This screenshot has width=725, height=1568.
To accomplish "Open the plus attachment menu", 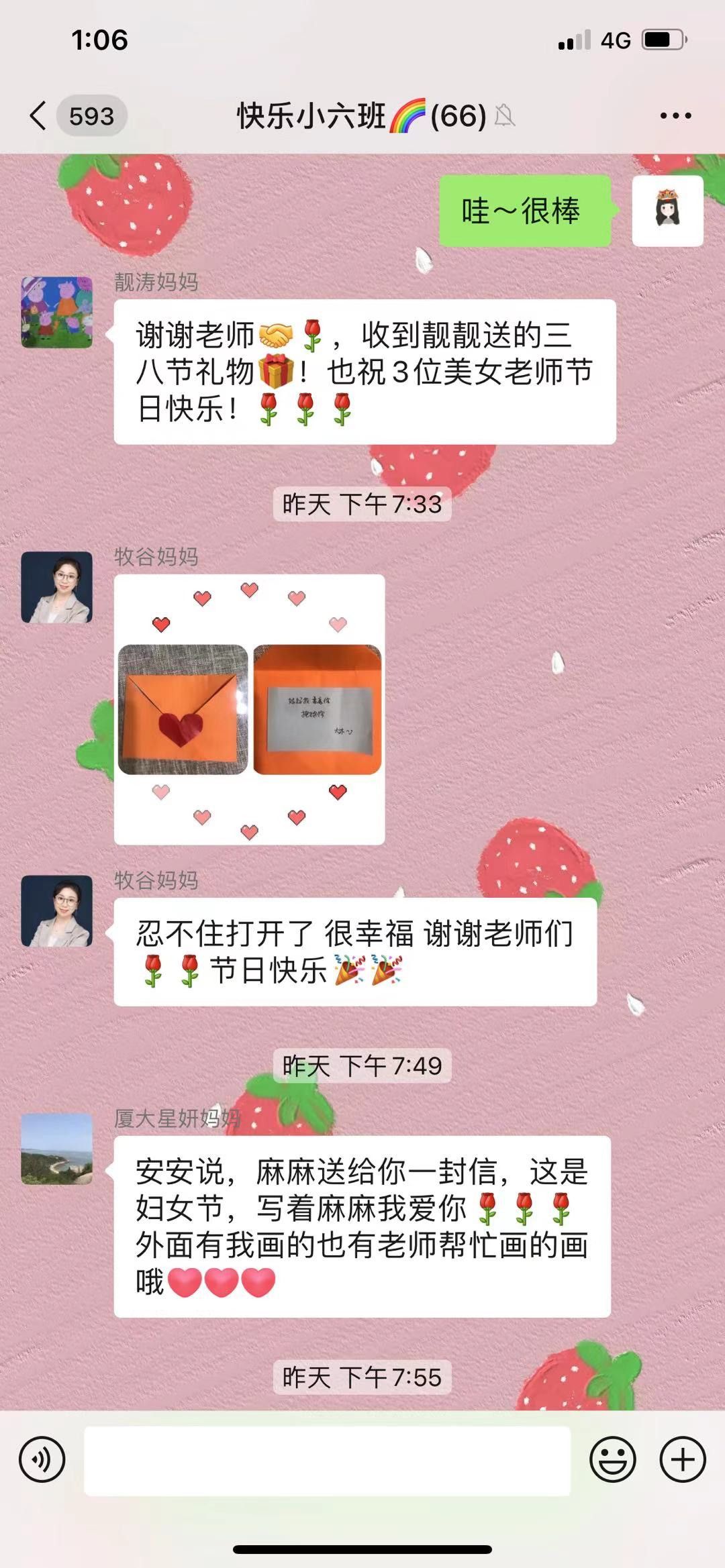I will (x=682, y=1459).
